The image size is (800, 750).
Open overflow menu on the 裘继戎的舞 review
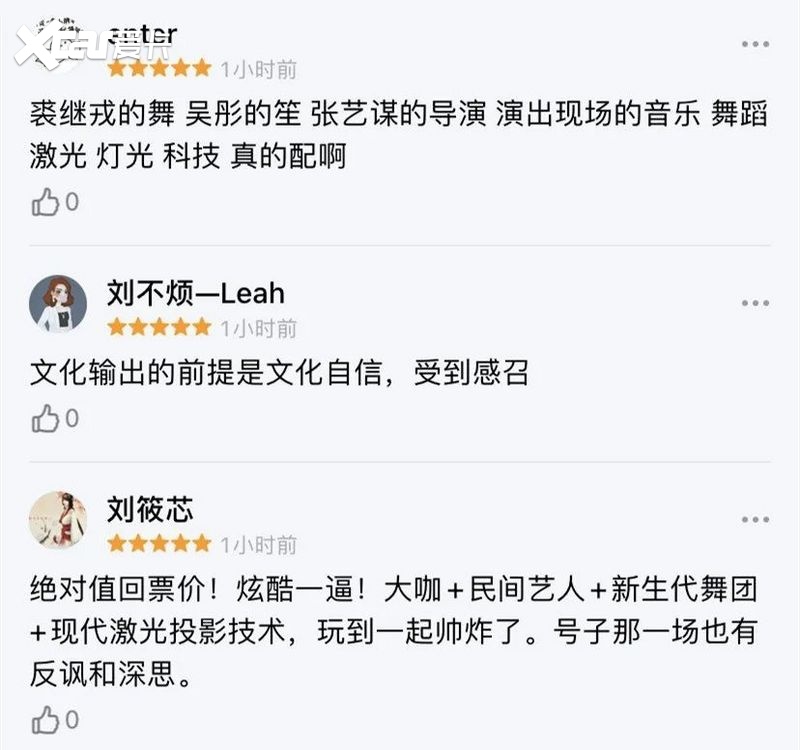tap(755, 45)
